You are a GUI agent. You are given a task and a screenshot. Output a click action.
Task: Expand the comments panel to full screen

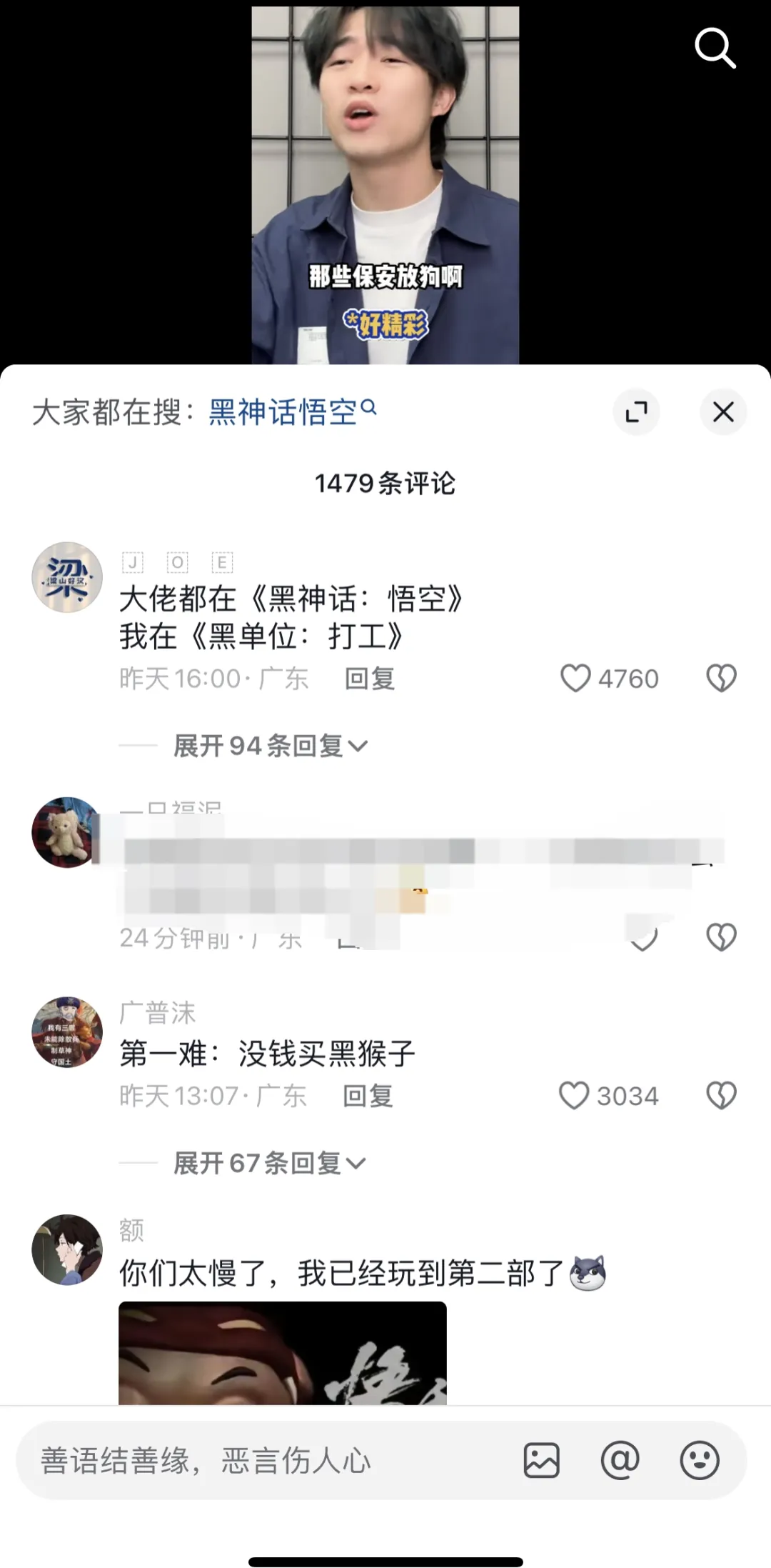(636, 411)
